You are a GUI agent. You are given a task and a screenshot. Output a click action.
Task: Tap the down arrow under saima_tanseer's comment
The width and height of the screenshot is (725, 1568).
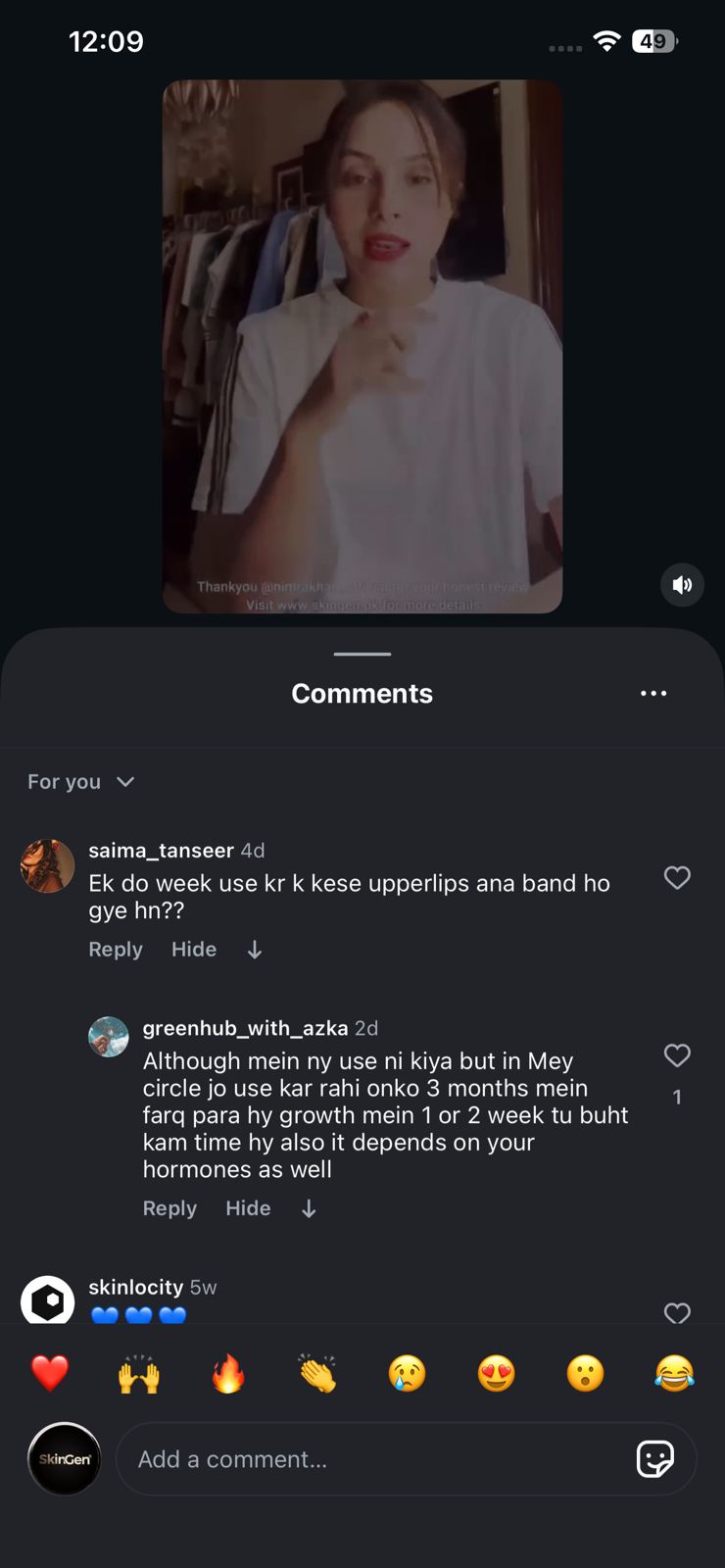(255, 950)
